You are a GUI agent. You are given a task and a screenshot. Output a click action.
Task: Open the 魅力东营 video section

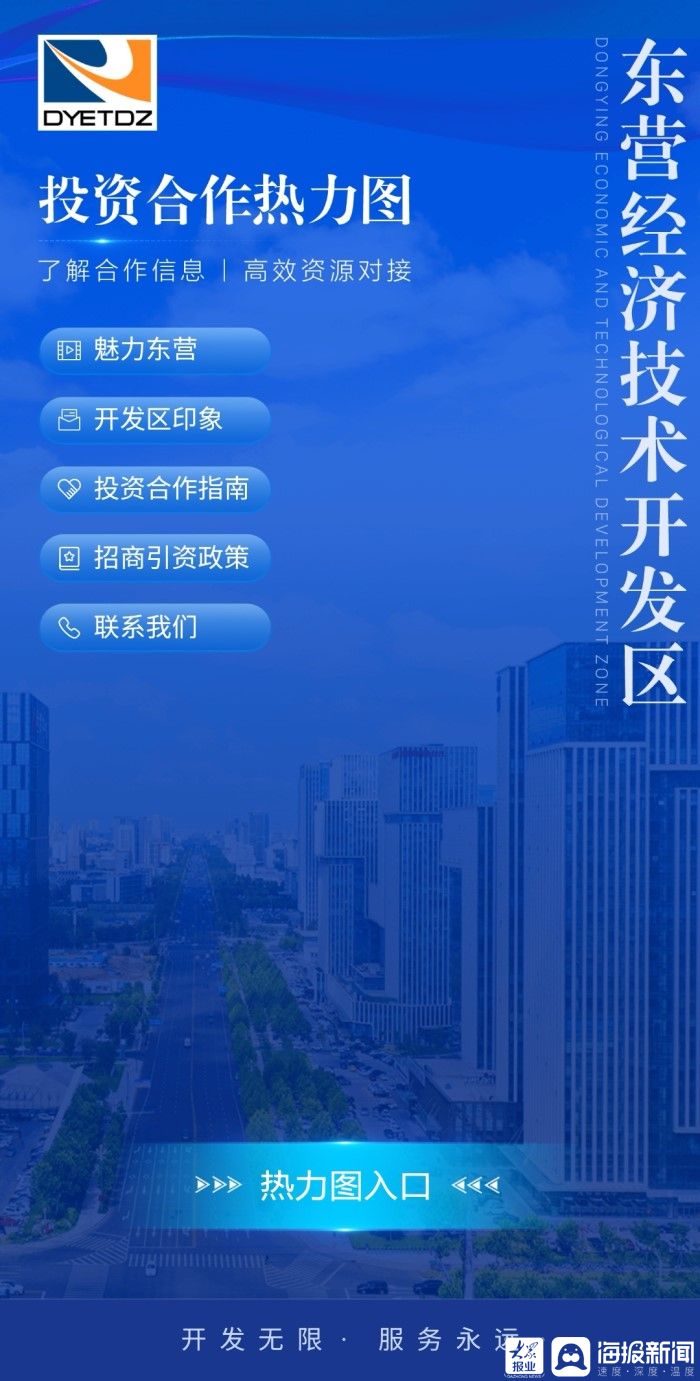point(155,350)
